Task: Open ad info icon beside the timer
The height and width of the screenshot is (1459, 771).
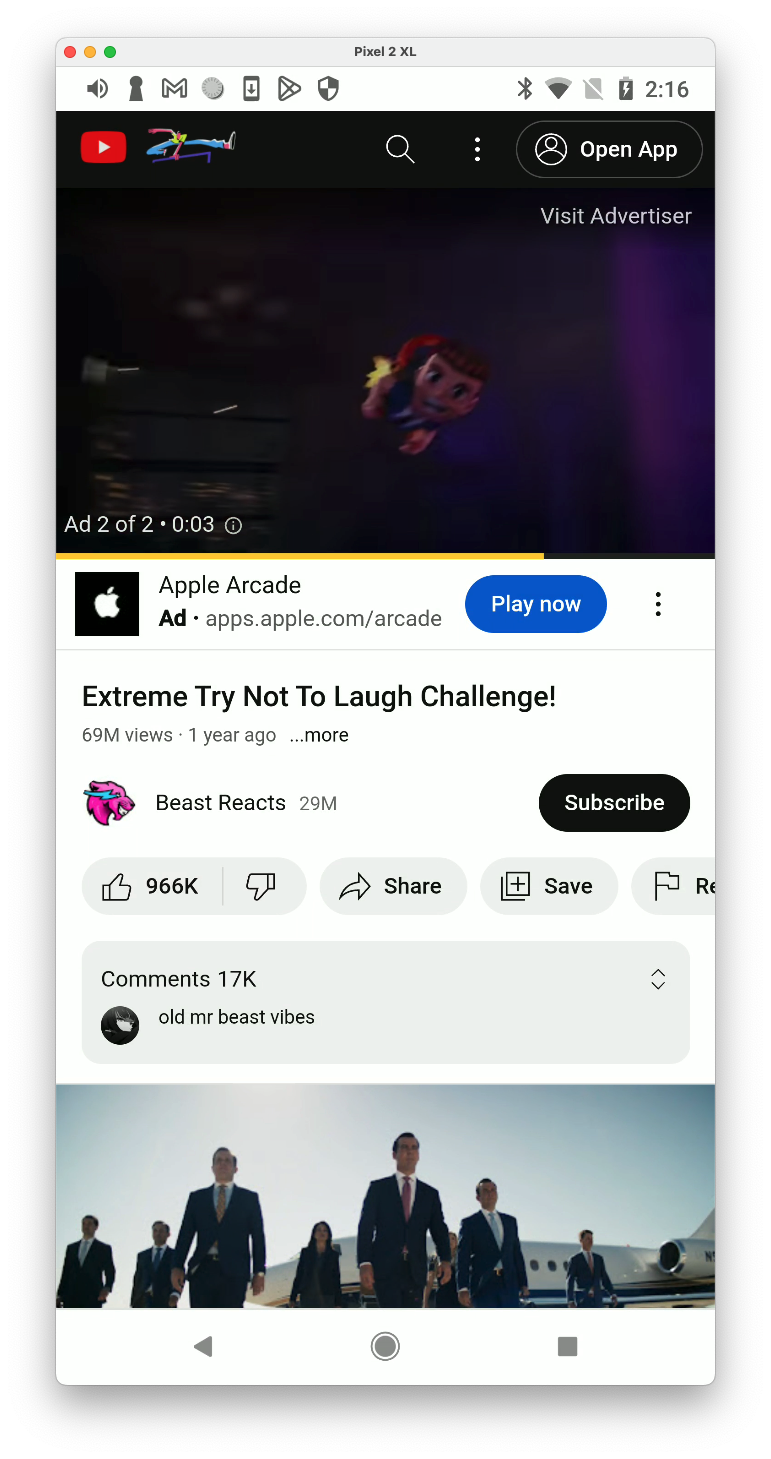Action: pyautogui.click(x=233, y=526)
